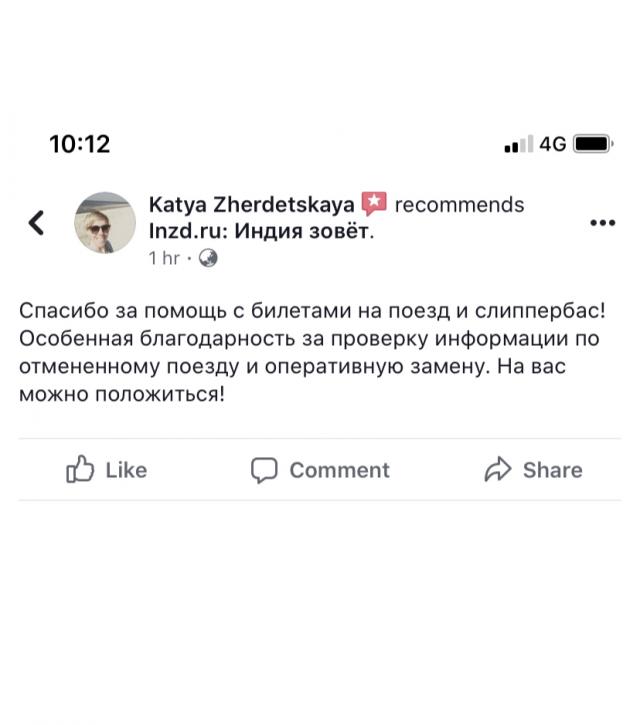Like Katya's recommendation post

(106, 470)
